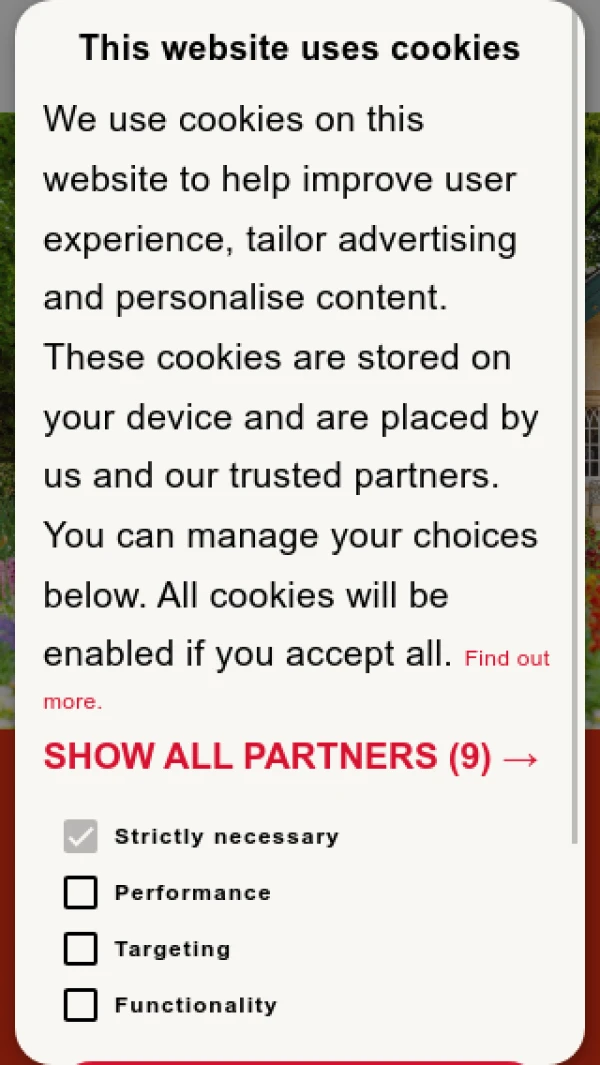Check the Functionality cookies option
Image resolution: width=600 pixels, height=1065 pixels.
coord(81,1004)
